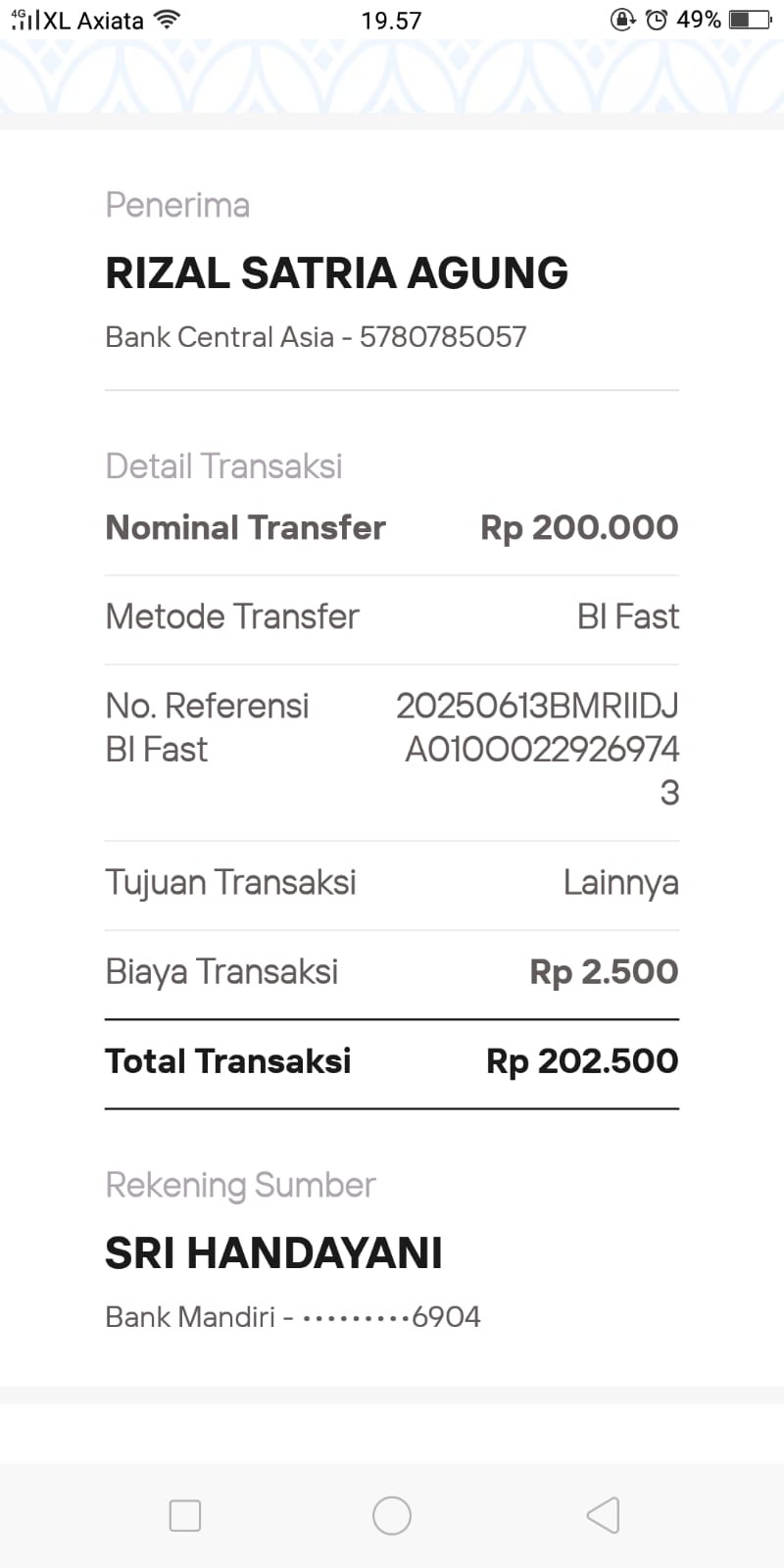Go back using the system back arrow
The image size is (784, 1568).
(603, 1515)
